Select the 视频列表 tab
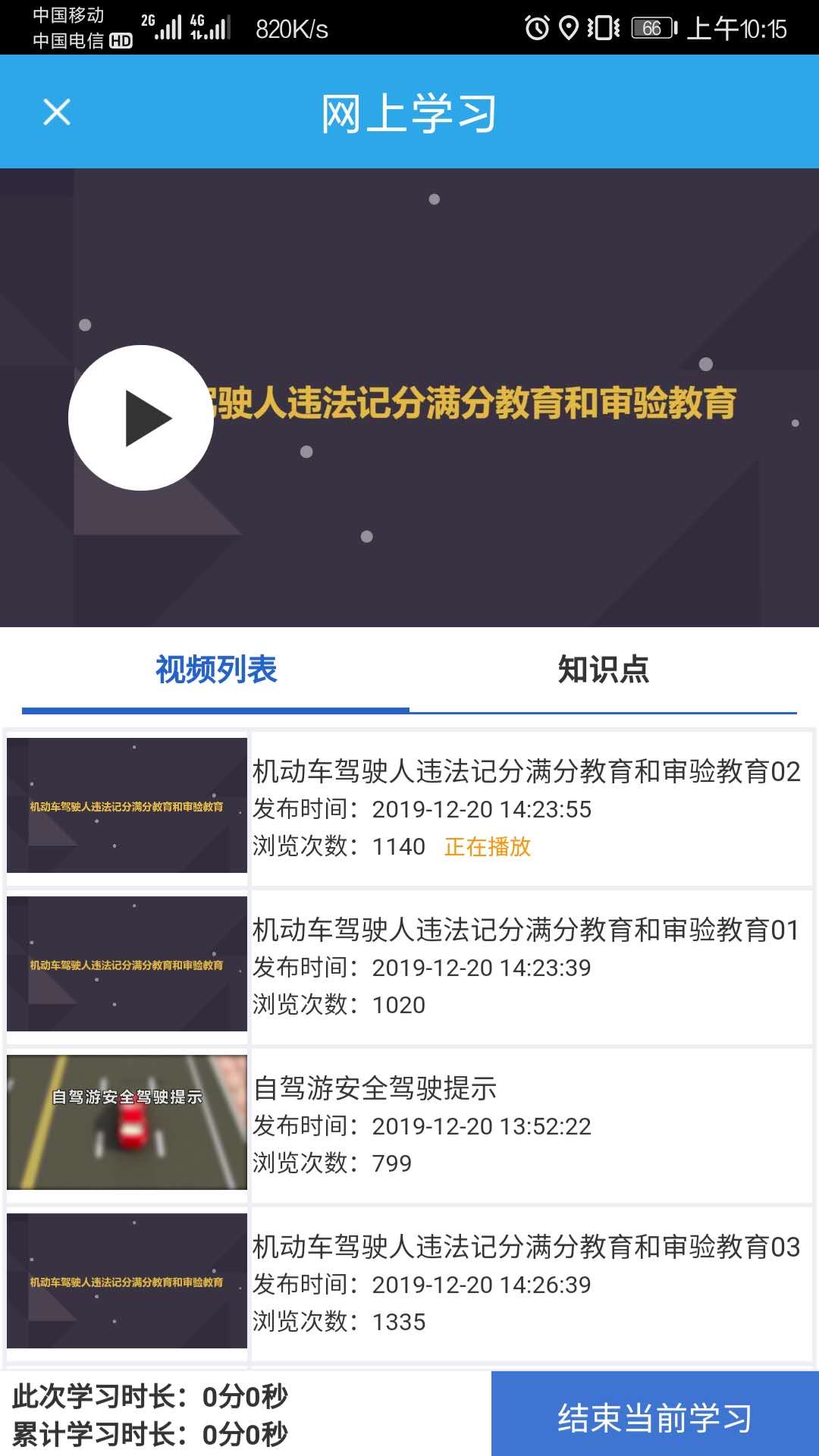 pyautogui.click(x=216, y=670)
